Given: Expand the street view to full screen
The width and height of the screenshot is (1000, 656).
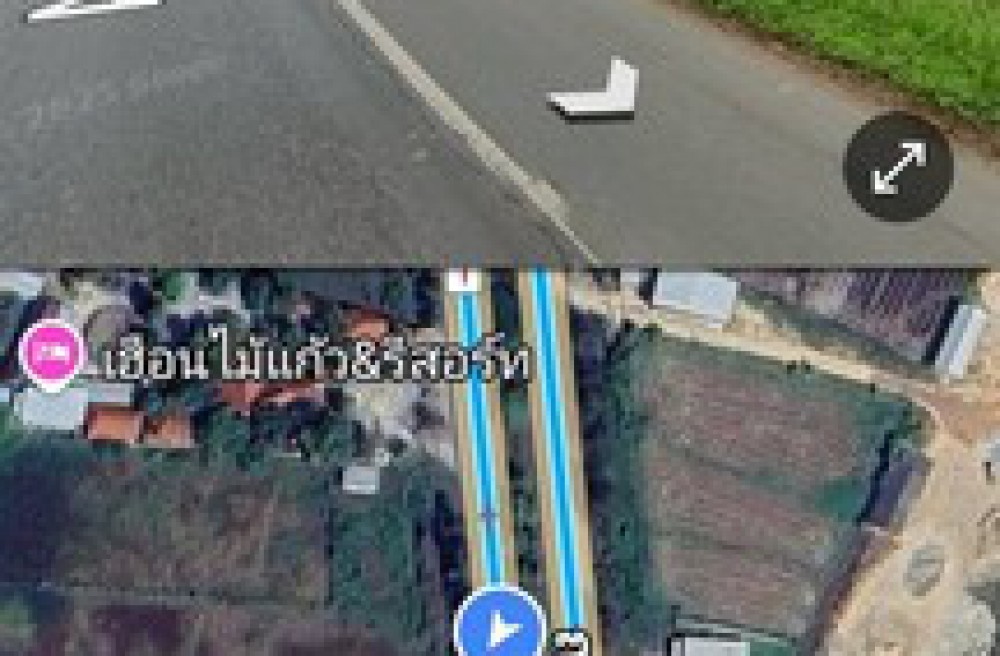Looking at the screenshot, I should (897, 167).
